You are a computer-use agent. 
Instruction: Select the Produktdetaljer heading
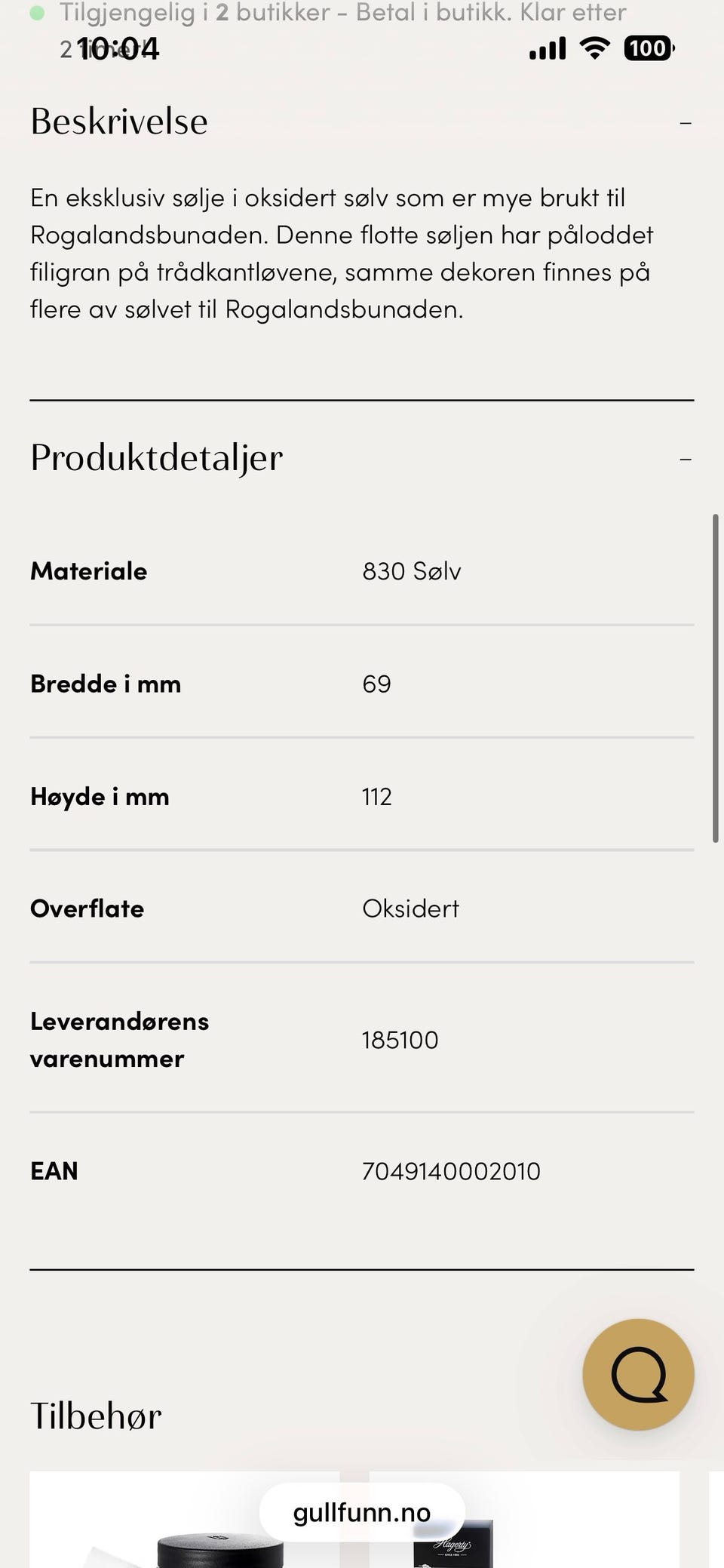click(155, 457)
